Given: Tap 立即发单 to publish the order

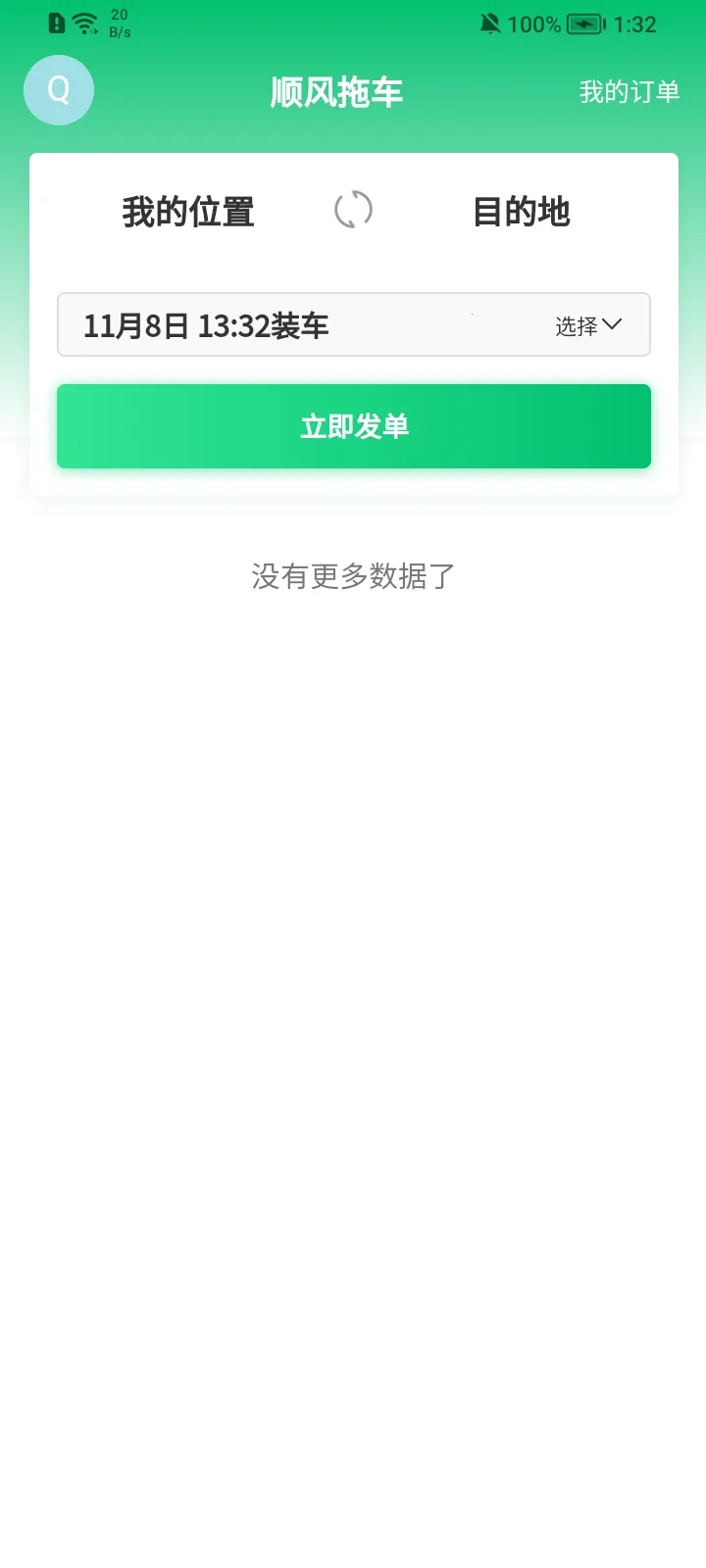Looking at the screenshot, I should tap(354, 425).
